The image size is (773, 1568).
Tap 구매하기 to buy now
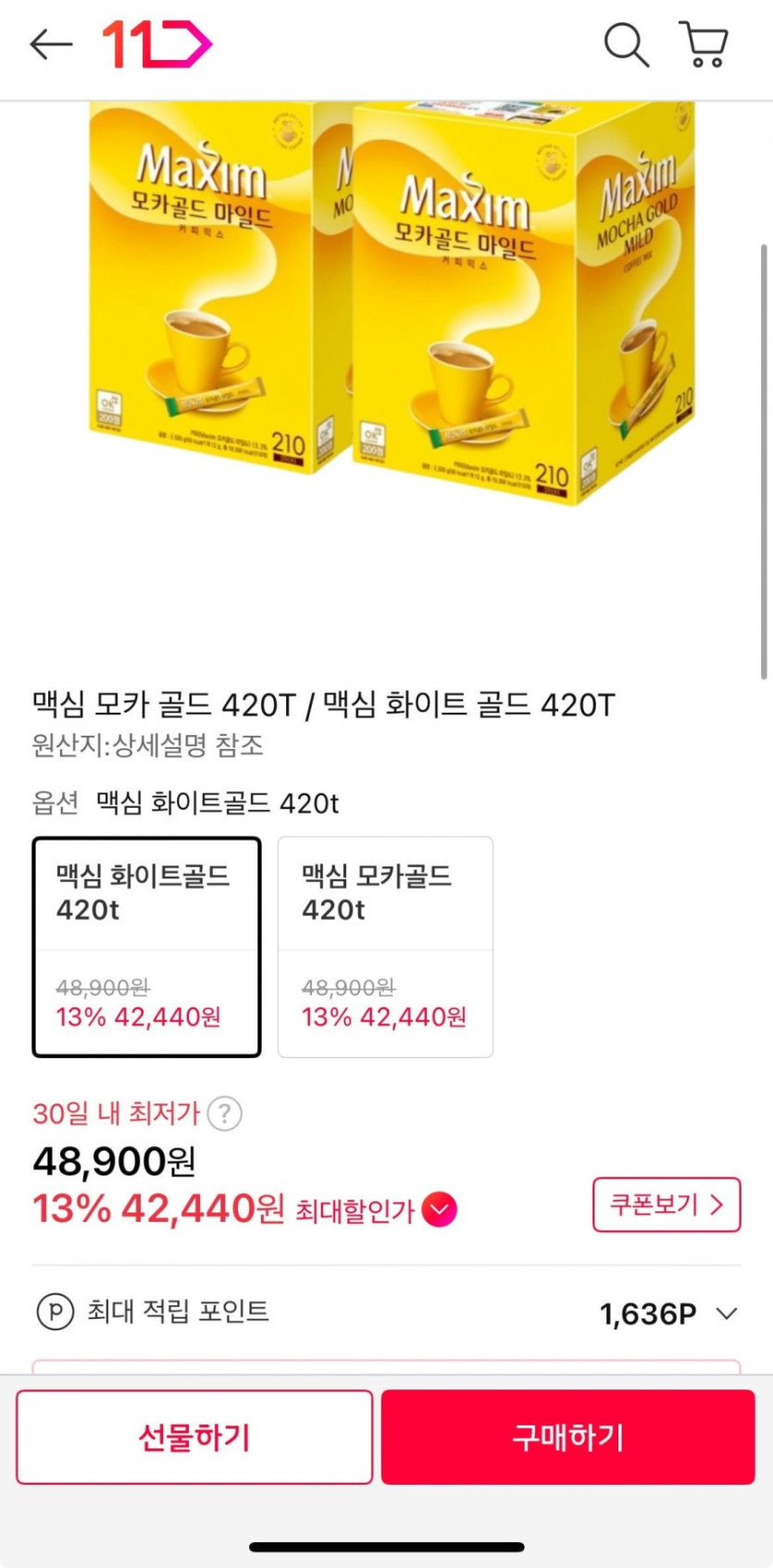coord(568,1437)
